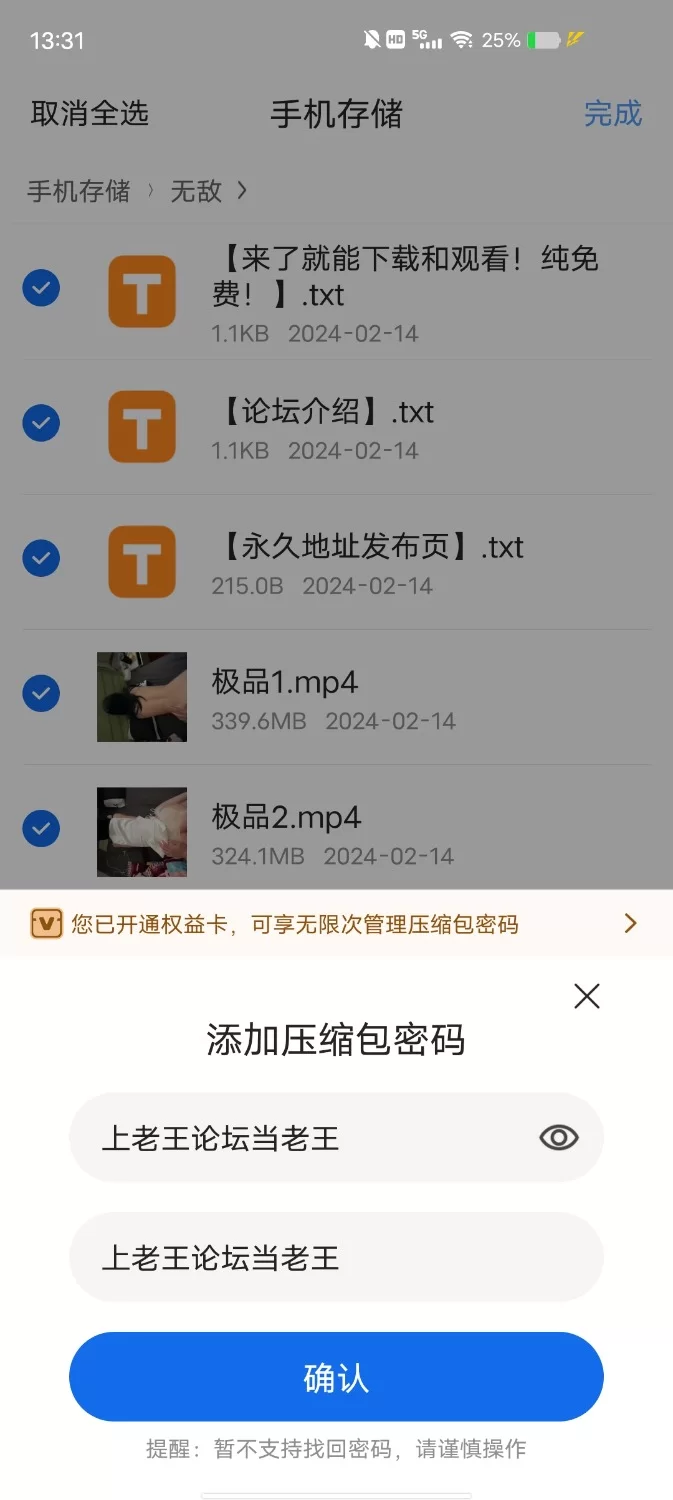This screenshot has width=673, height=1500.
Task: Close the add archive password dialog
Action: pos(587,996)
